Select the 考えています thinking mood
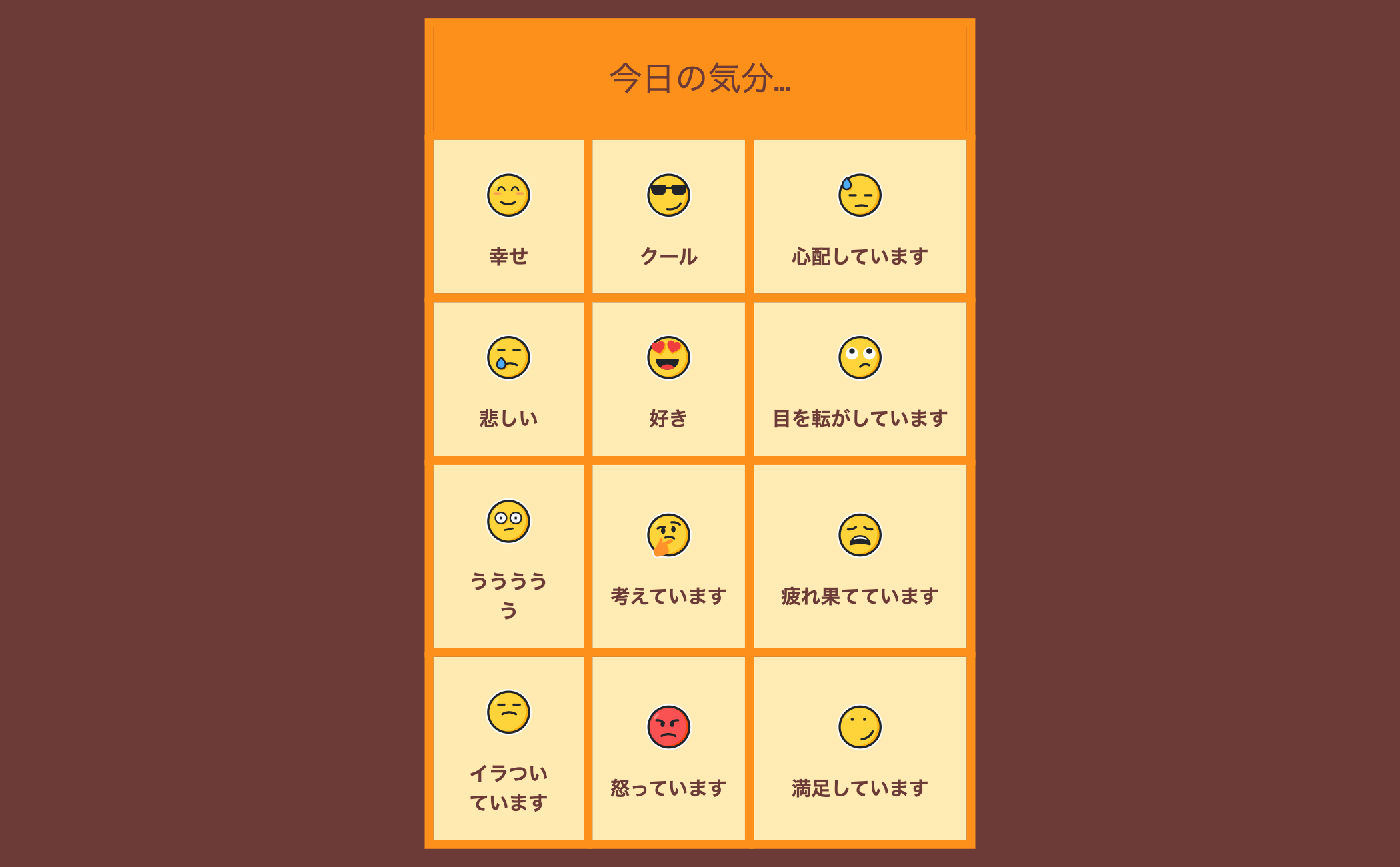This screenshot has height=867, width=1400. [x=668, y=556]
